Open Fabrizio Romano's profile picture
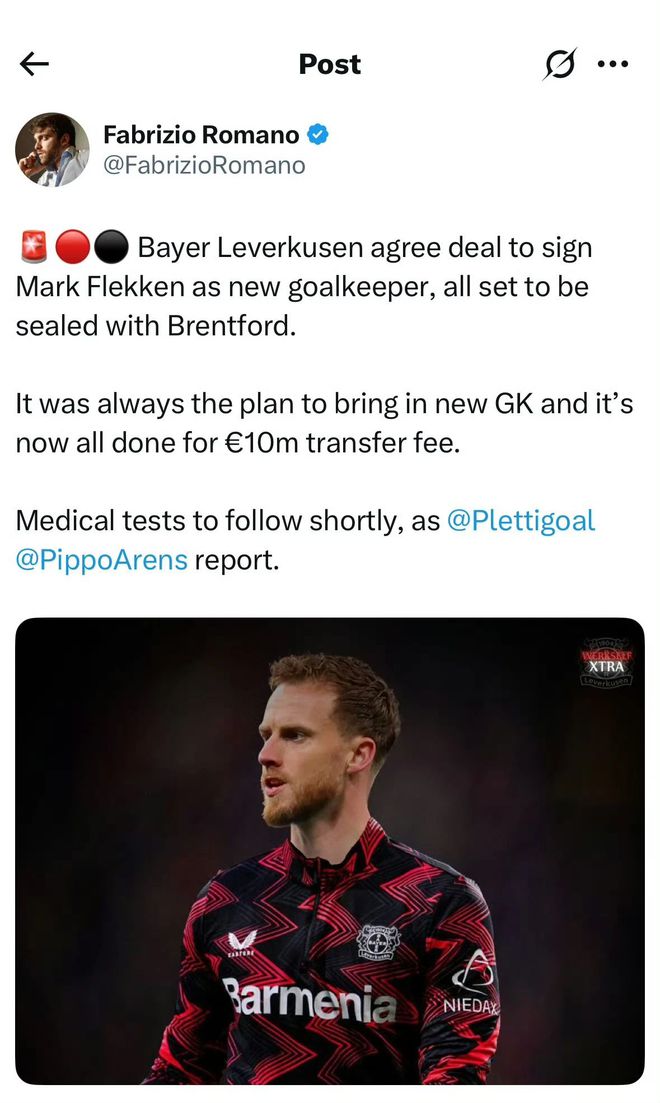The width and height of the screenshot is (660, 1103). pos(52,150)
